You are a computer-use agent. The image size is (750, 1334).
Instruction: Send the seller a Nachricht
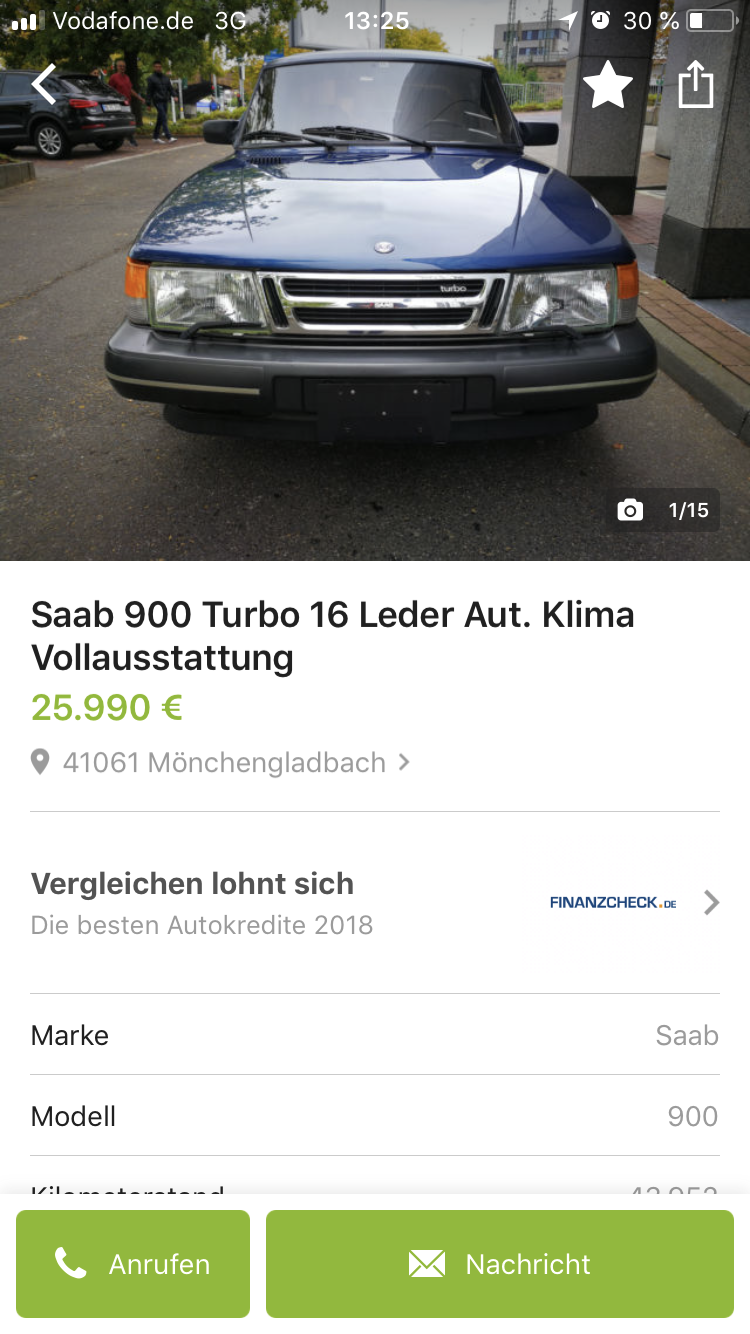click(x=500, y=1264)
